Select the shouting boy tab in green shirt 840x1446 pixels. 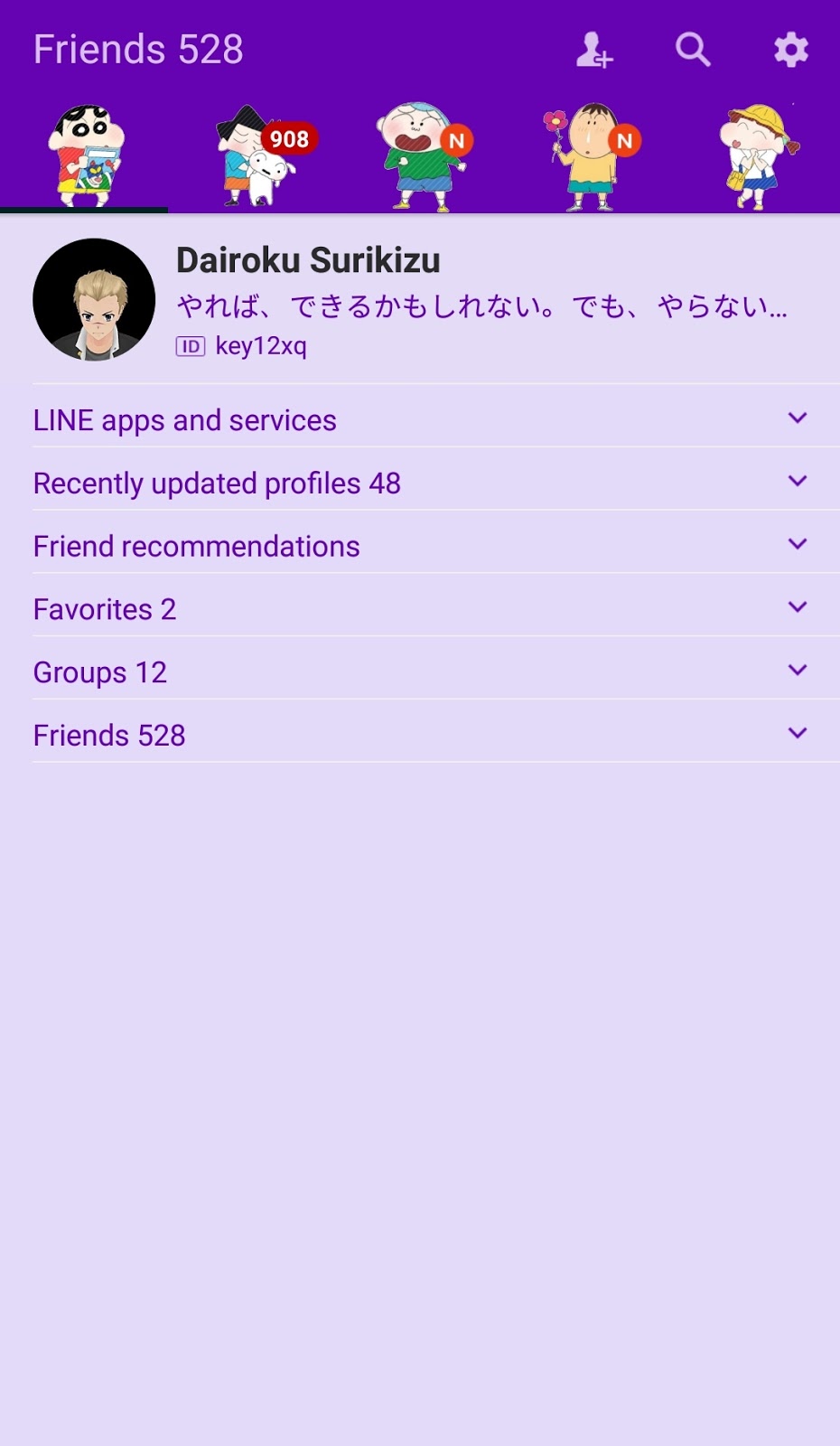coord(420,155)
